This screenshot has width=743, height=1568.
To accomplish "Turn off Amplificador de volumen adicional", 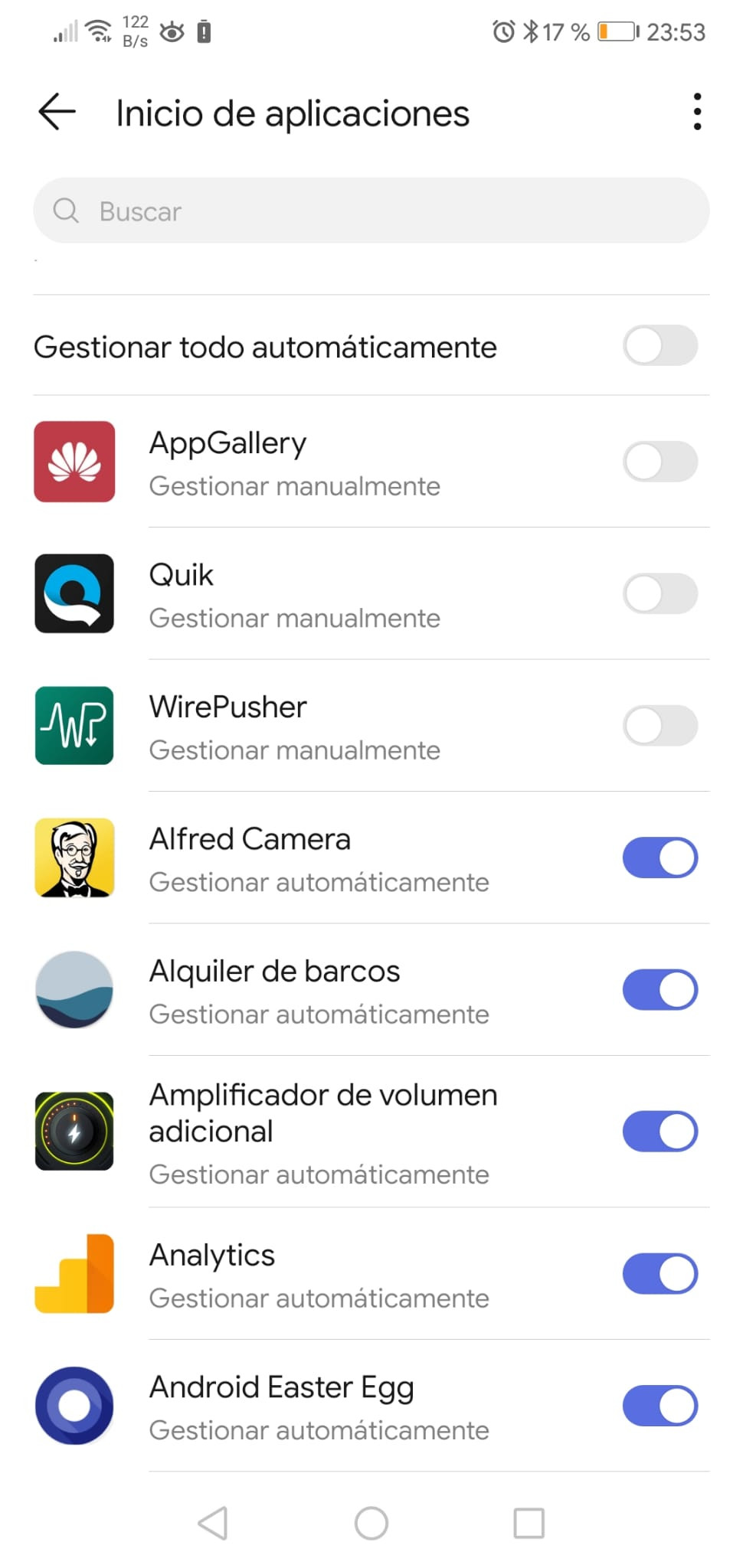I will [x=660, y=1132].
